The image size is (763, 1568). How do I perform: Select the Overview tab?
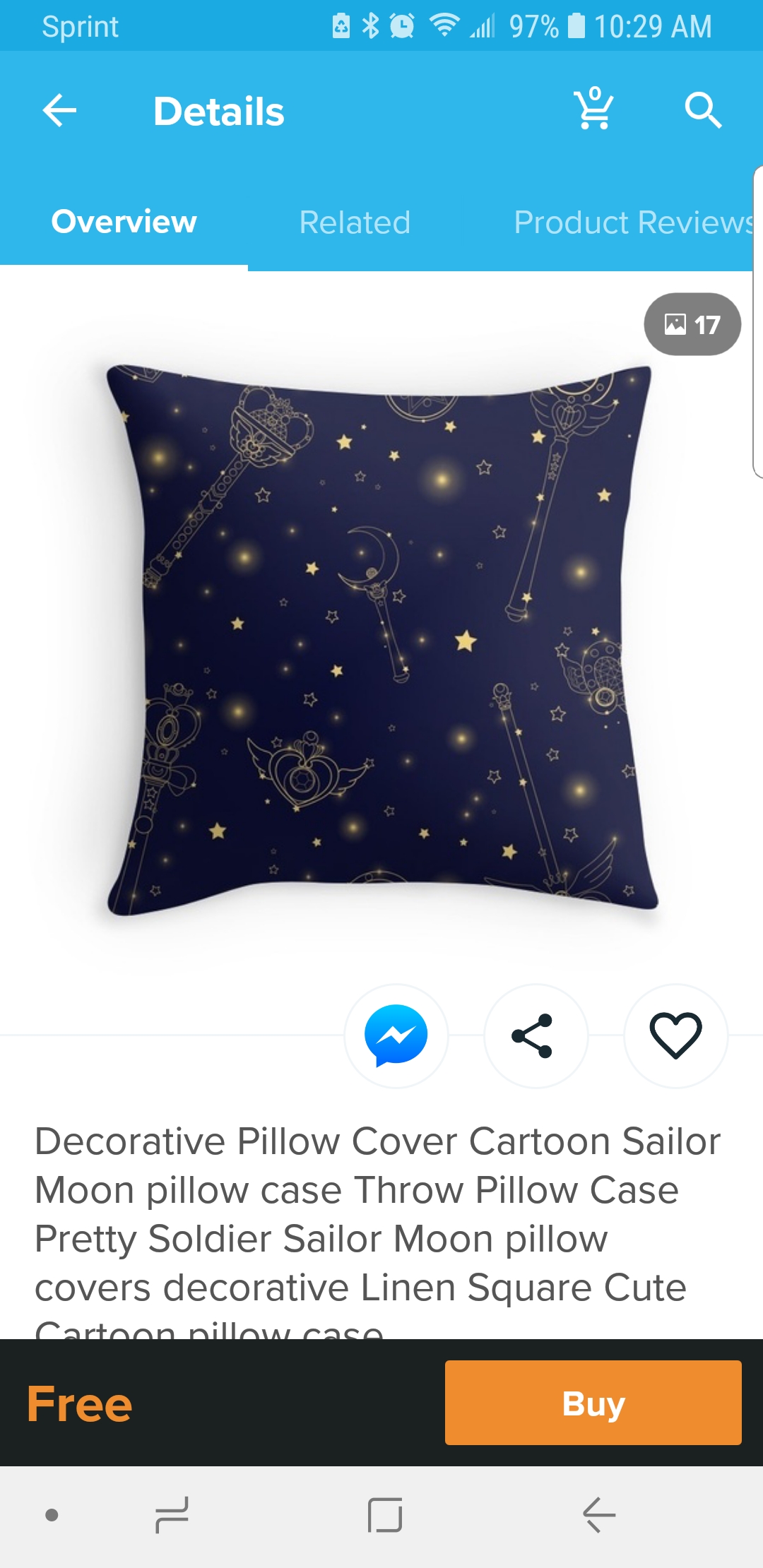pyautogui.click(x=124, y=222)
